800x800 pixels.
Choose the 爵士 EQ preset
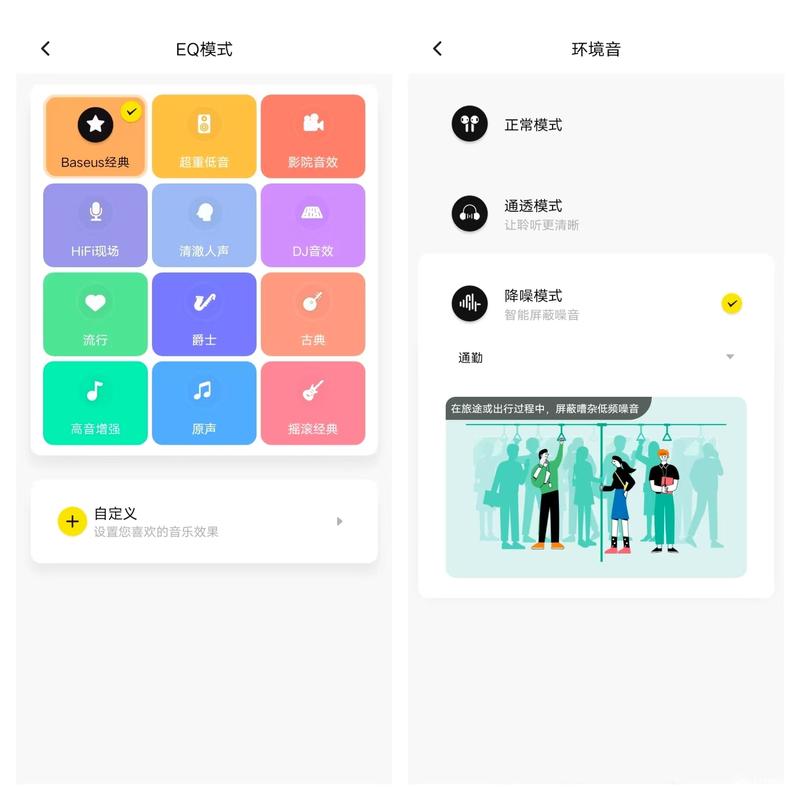click(x=204, y=314)
